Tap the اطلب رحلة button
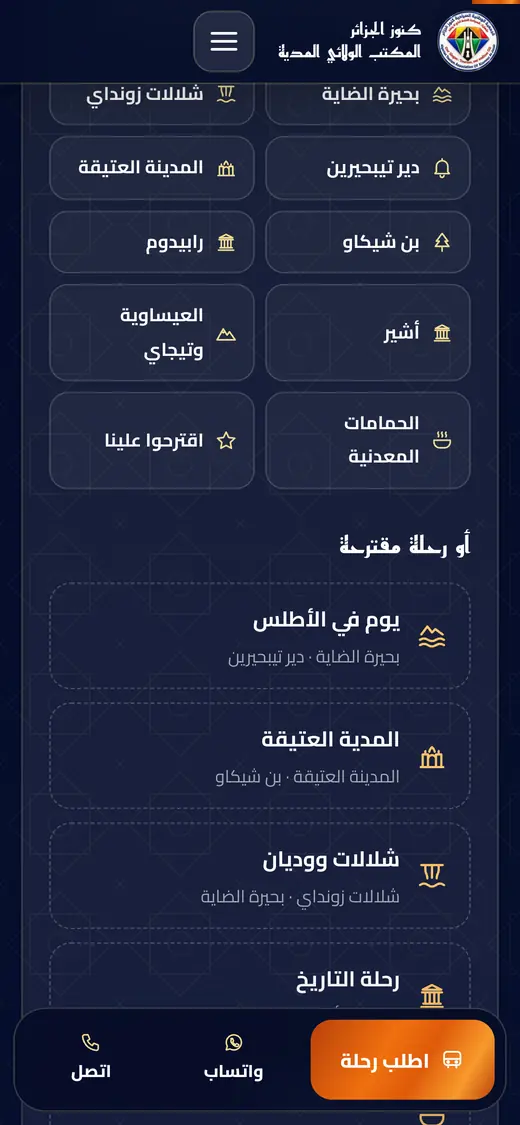This screenshot has width=520, height=1125. click(402, 1060)
